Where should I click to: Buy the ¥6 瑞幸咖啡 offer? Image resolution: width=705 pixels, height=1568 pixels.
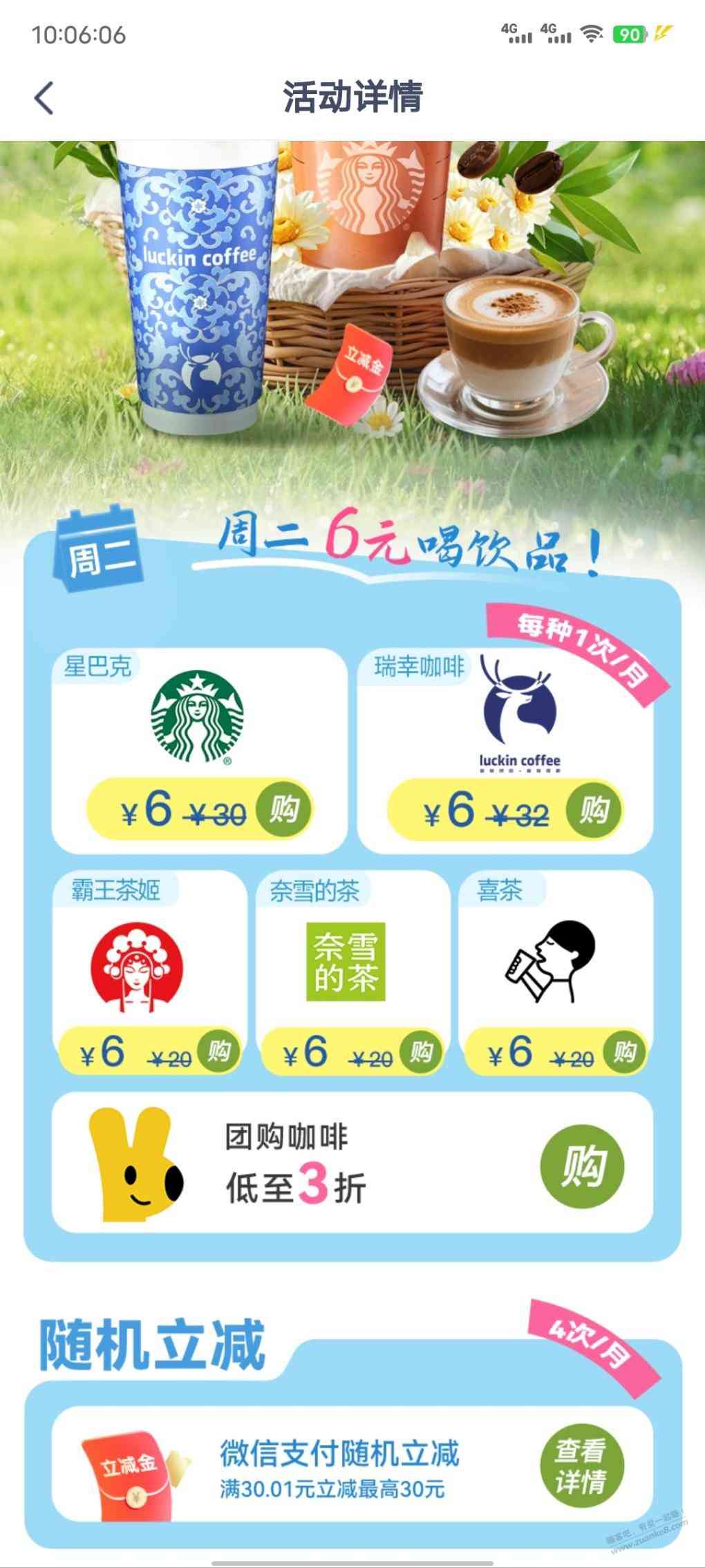(x=593, y=810)
